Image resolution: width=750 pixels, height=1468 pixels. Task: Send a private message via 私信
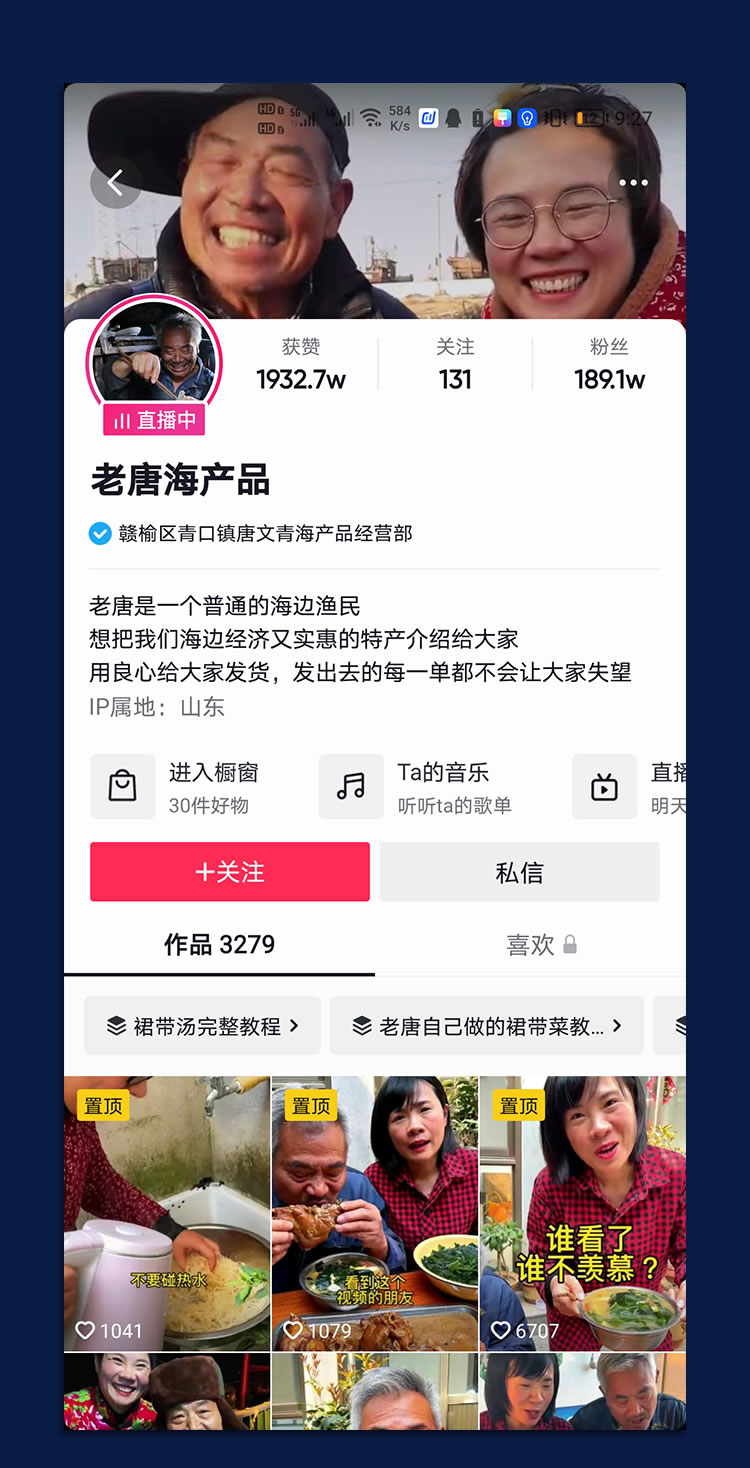pyautogui.click(x=520, y=872)
